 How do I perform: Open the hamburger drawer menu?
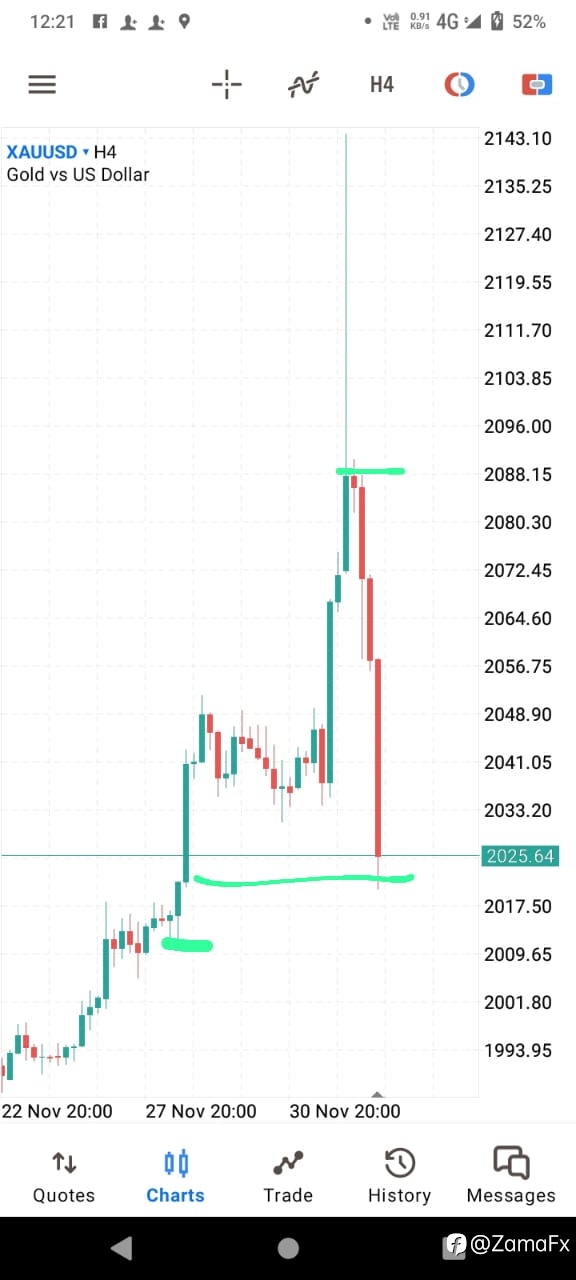[42, 84]
